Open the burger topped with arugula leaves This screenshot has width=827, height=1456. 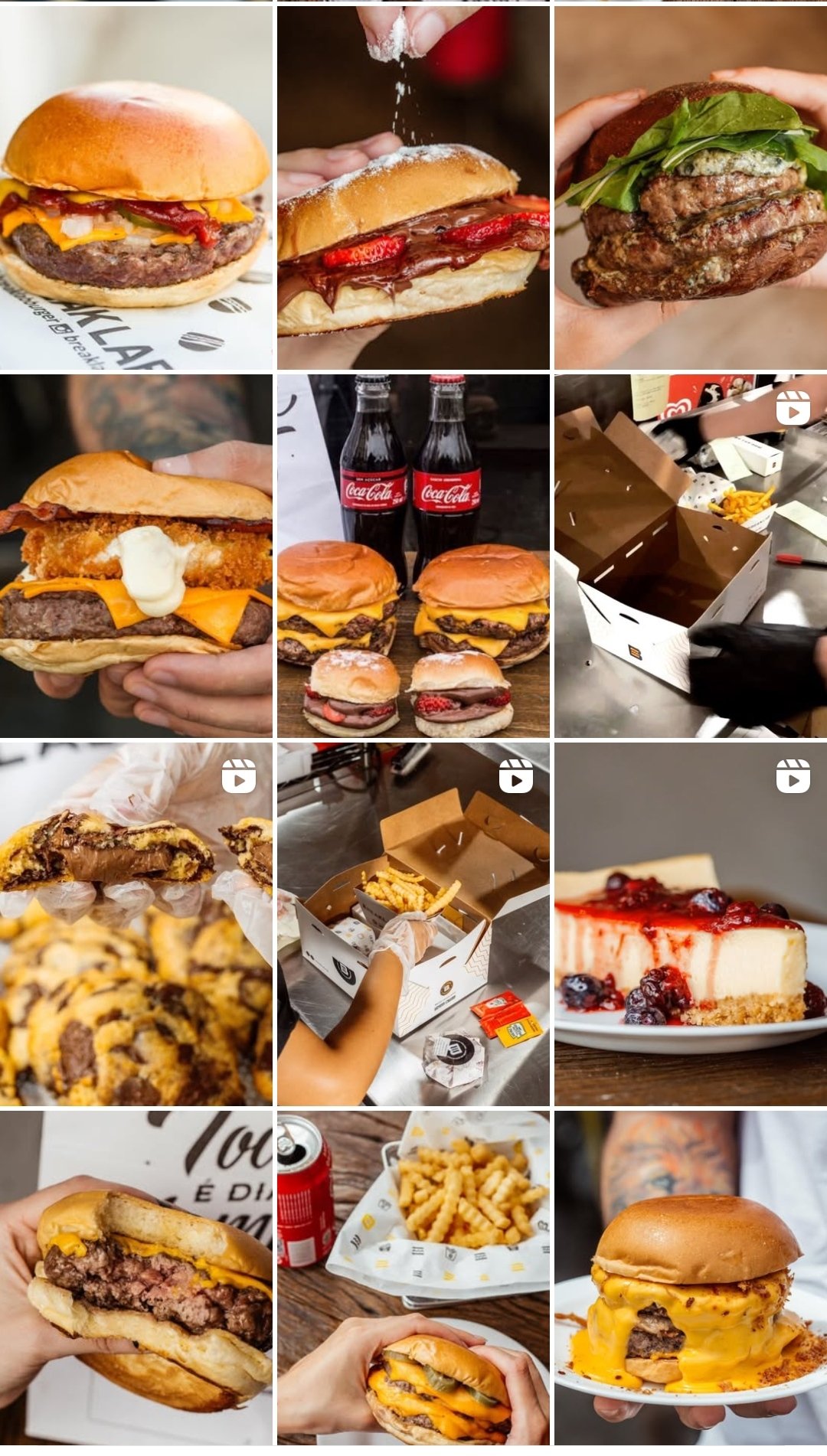click(x=690, y=188)
